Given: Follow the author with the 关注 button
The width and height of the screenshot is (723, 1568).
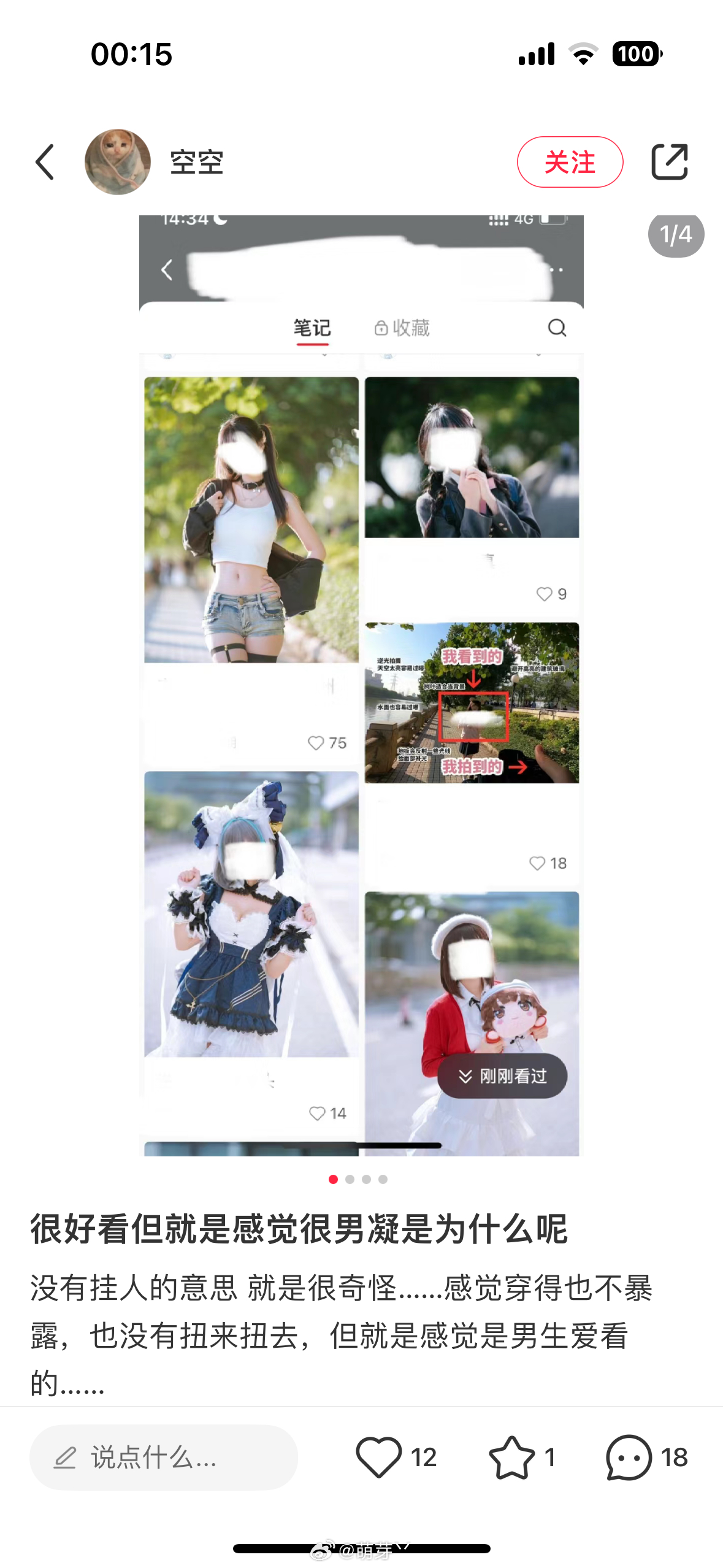Looking at the screenshot, I should [569, 162].
